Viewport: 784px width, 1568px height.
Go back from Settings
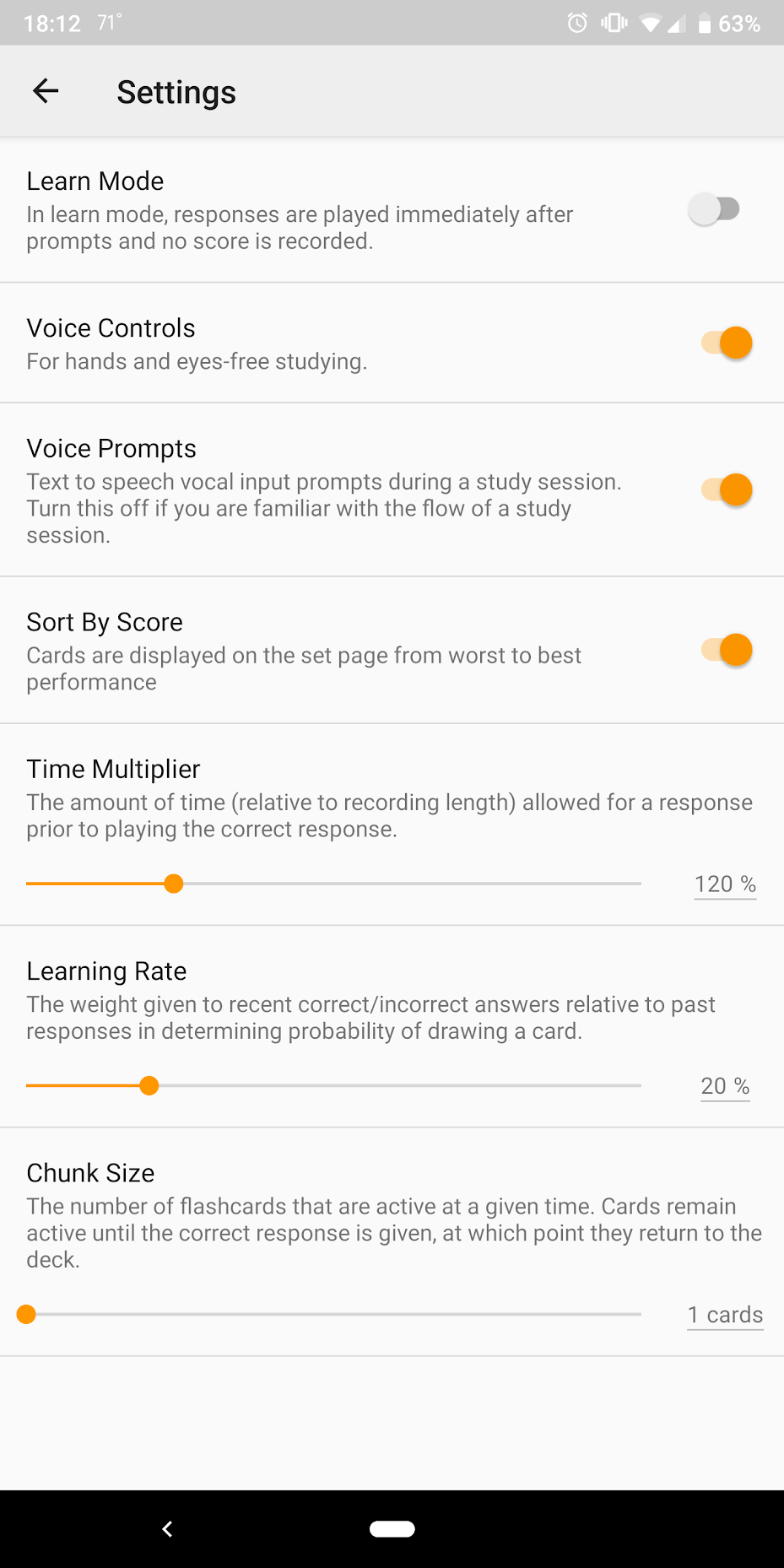pos(46,91)
